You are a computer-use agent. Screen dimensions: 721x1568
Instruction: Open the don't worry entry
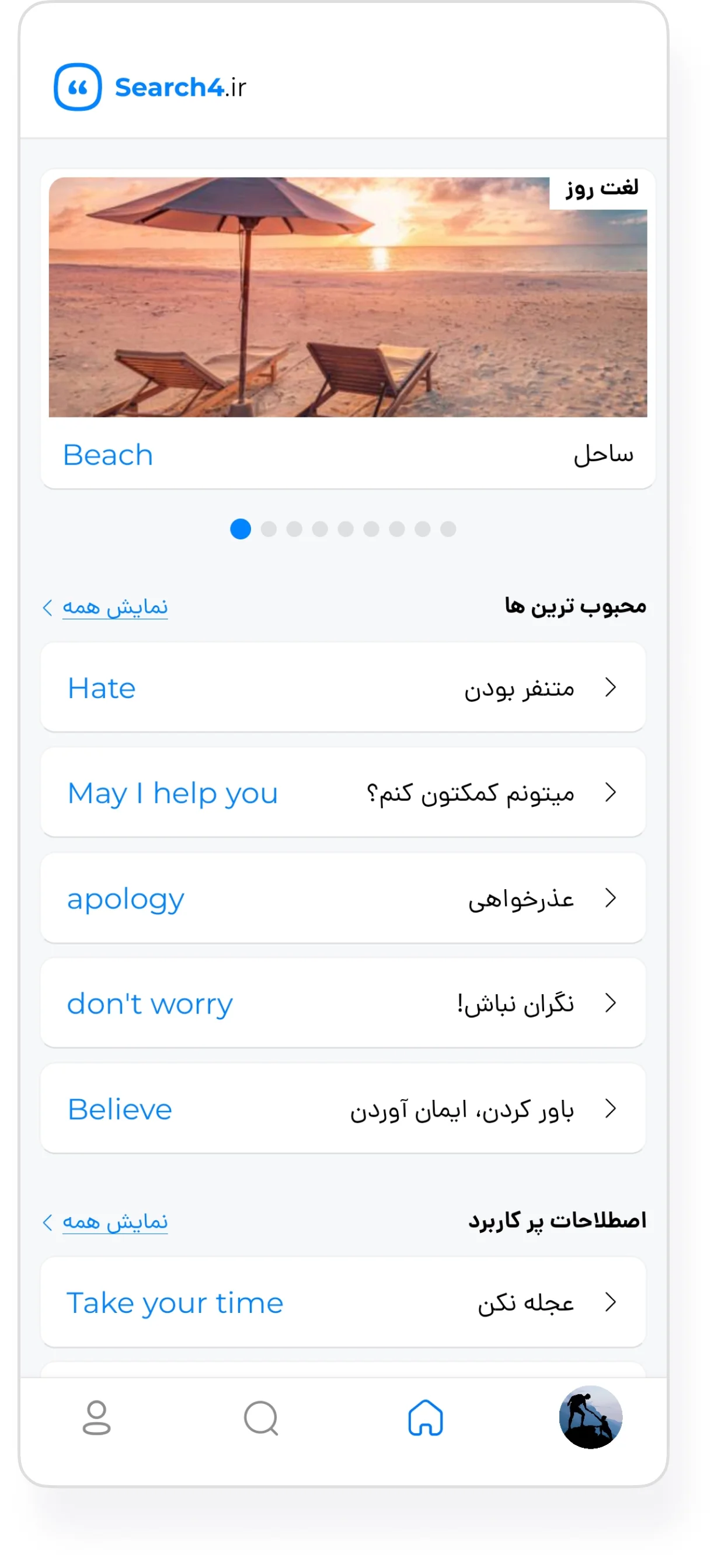click(x=343, y=1003)
